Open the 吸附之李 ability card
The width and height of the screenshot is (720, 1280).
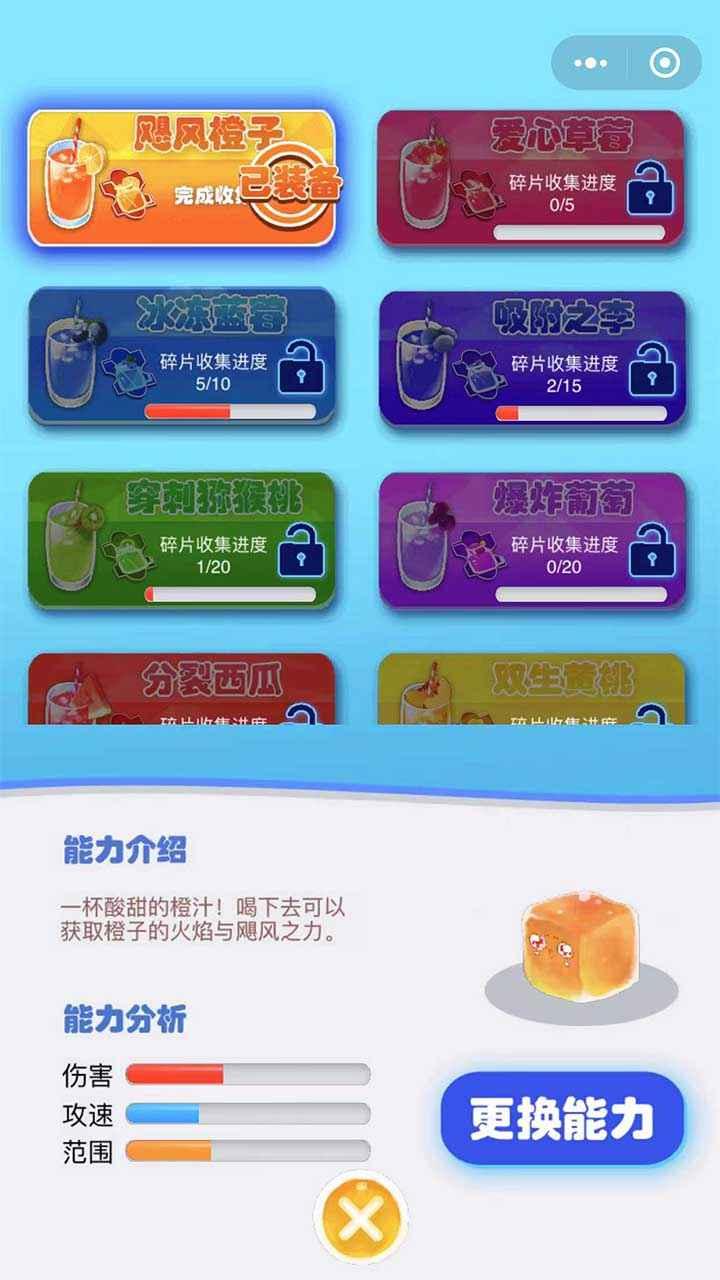coord(532,358)
